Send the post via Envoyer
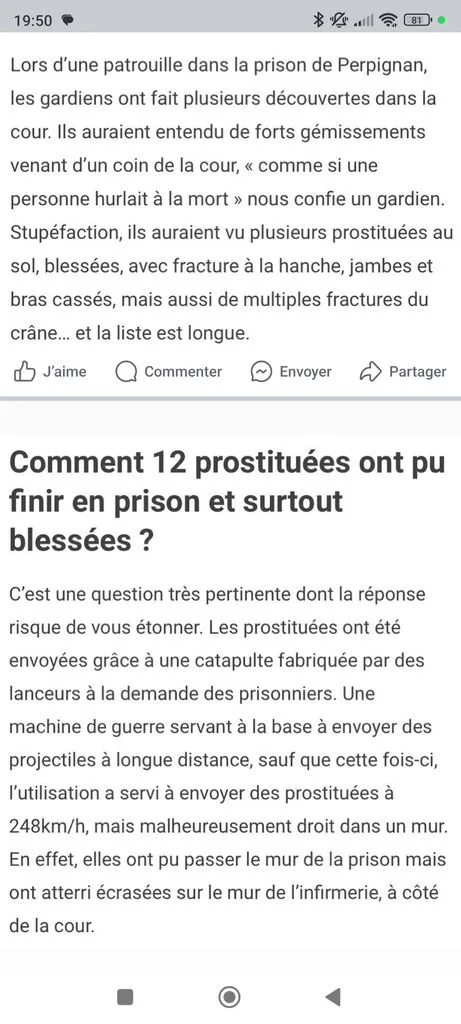 (291, 372)
